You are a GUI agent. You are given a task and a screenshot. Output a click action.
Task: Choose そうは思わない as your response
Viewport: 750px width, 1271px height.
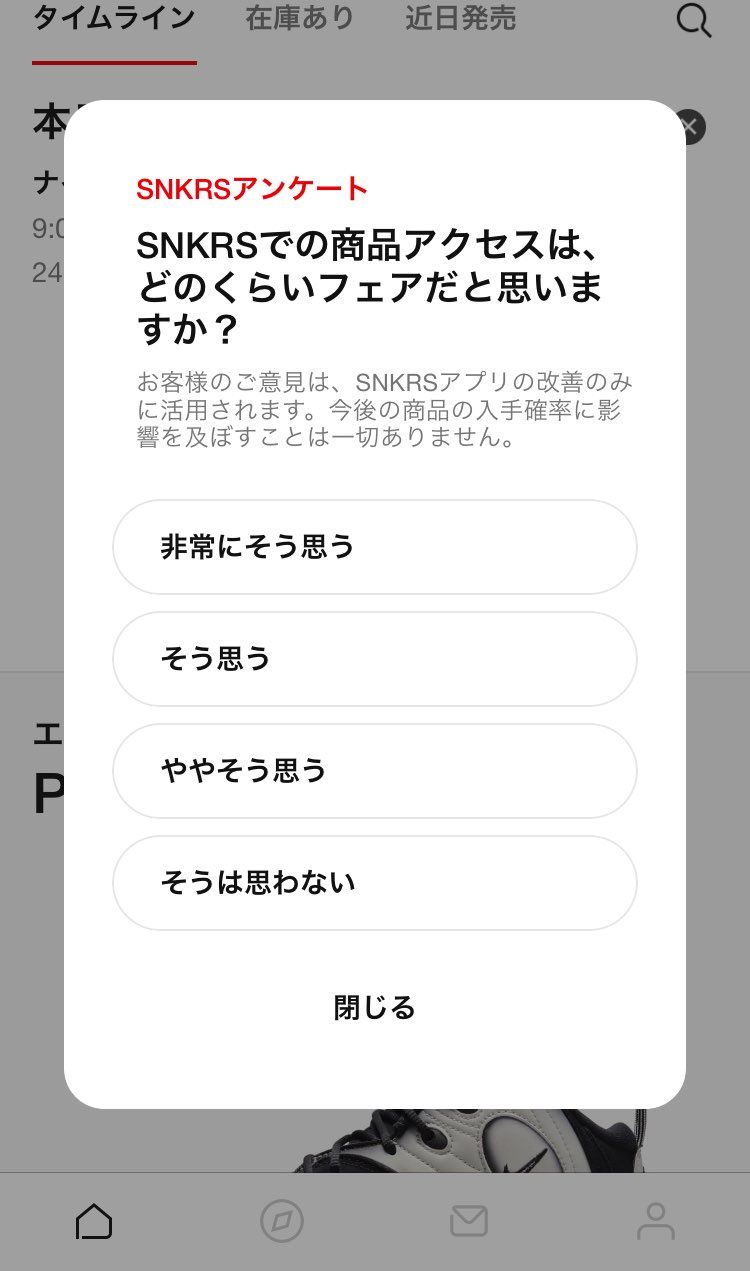point(375,883)
